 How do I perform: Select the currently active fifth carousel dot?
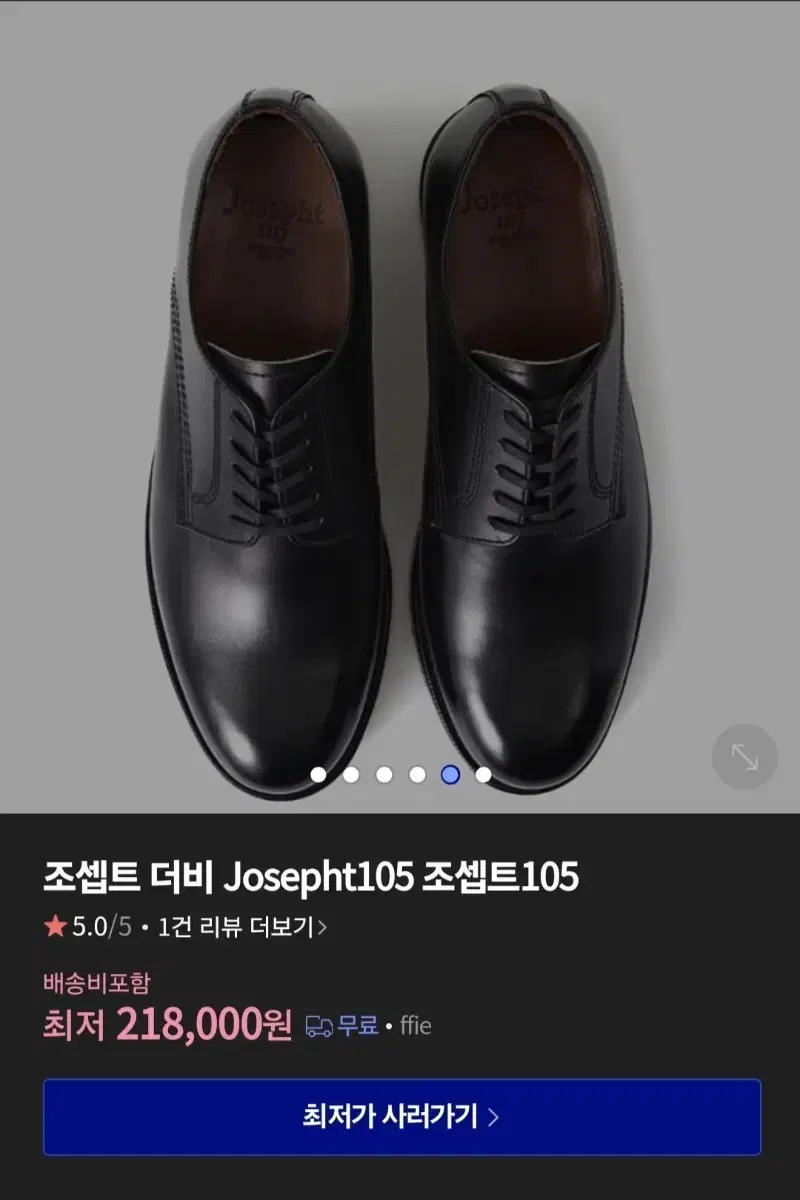[x=449, y=772]
